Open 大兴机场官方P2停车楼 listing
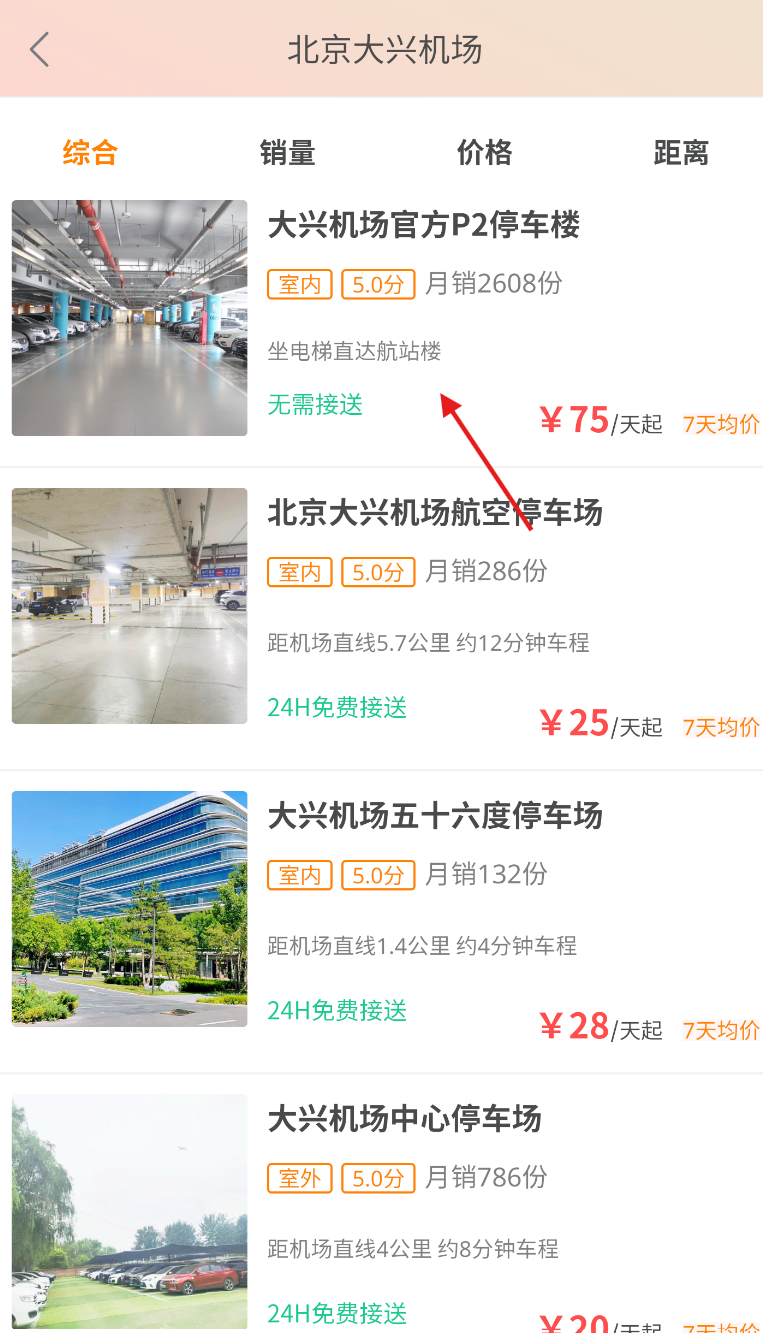 click(423, 226)
